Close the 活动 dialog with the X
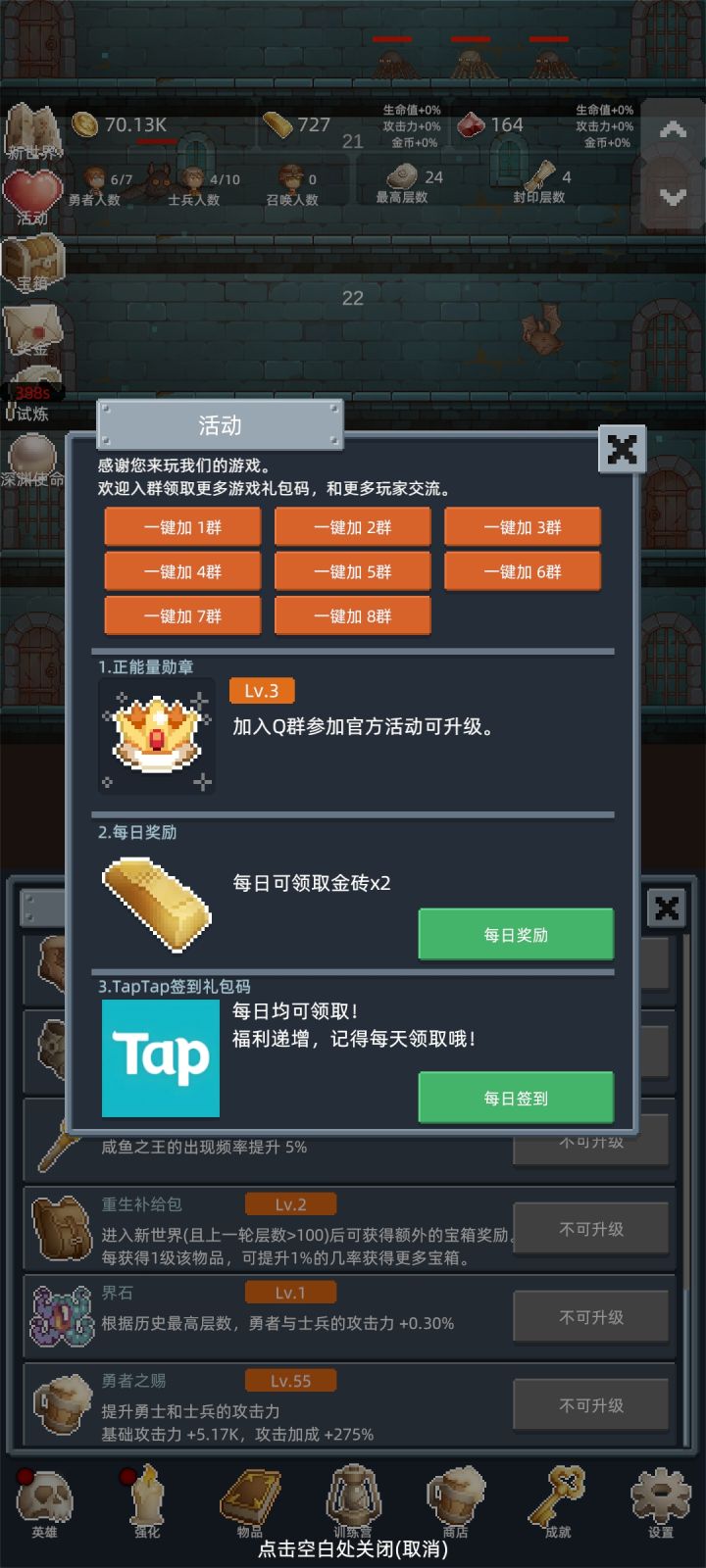 click(x=622, y=451)
